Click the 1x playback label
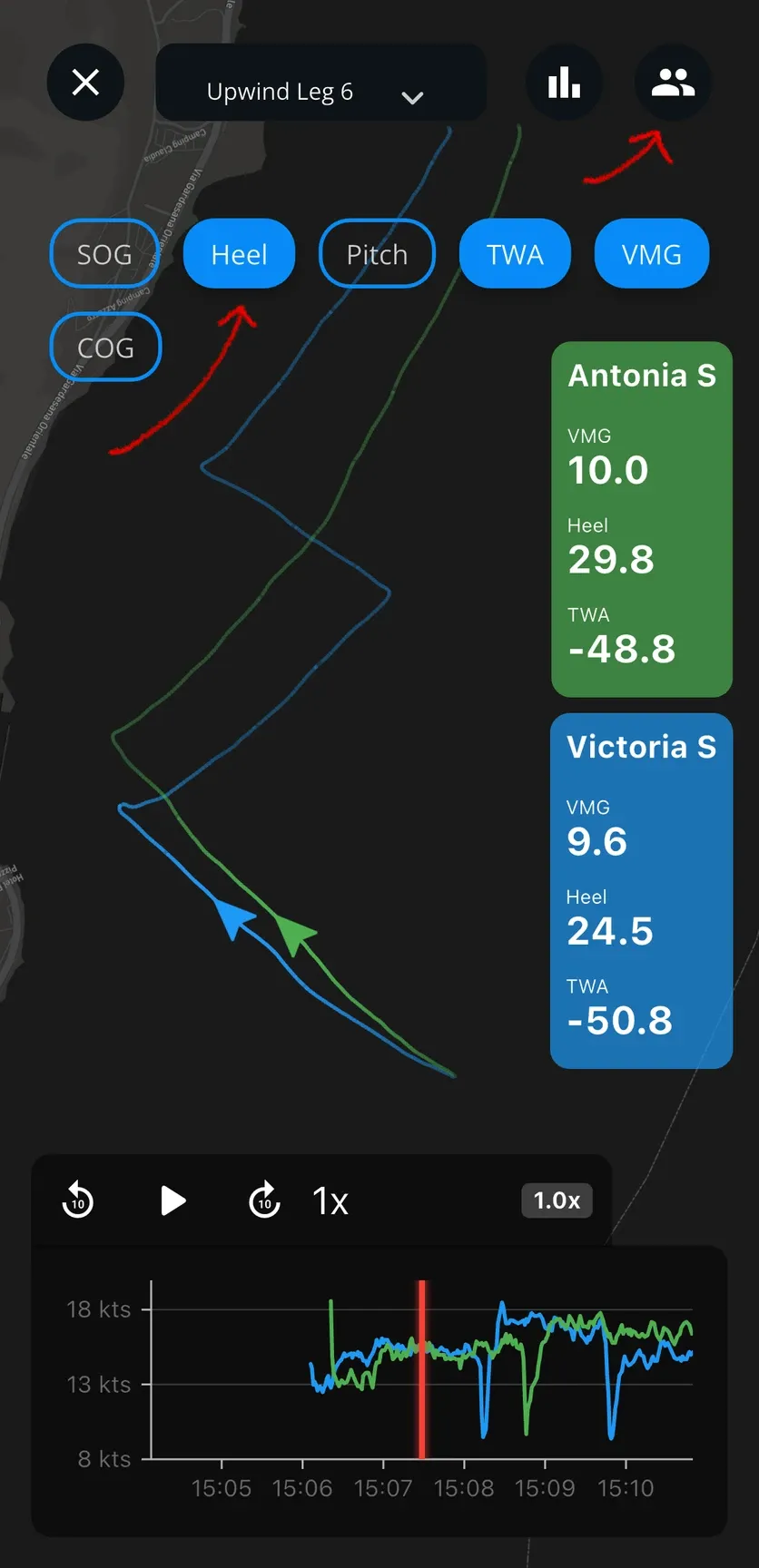Screen dimensions: 759x1568 click(x=330, y=1200)
